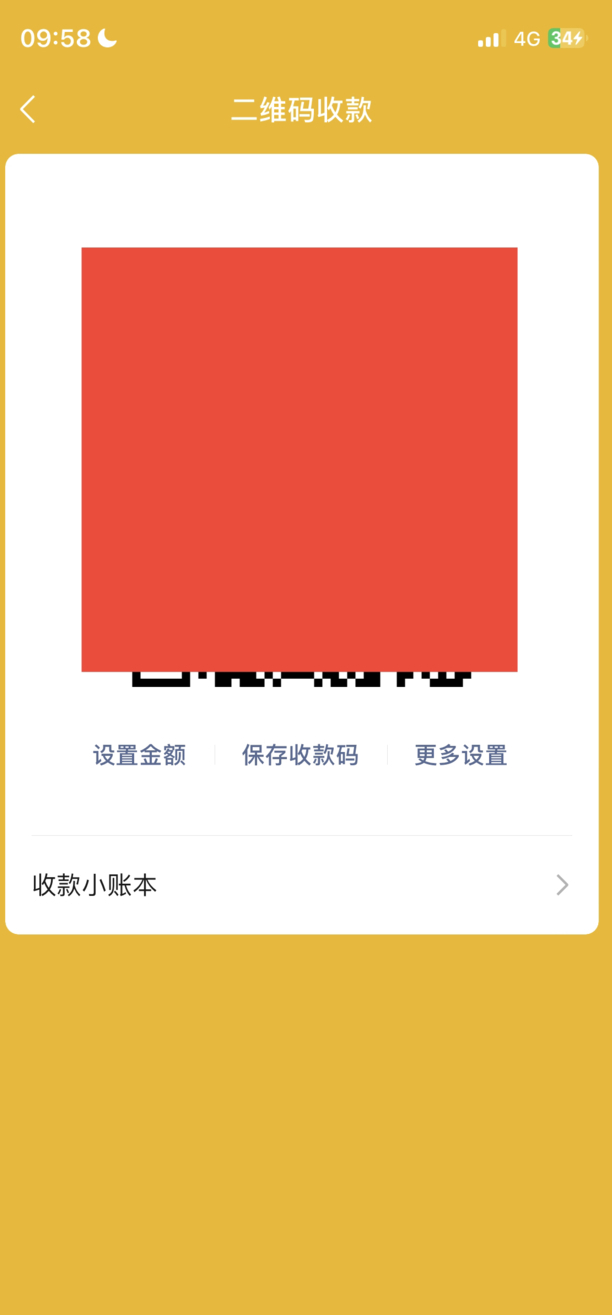Tap 设置金额 to set the amount
This screenshot has width=612, height=1315.
[139, 755]
